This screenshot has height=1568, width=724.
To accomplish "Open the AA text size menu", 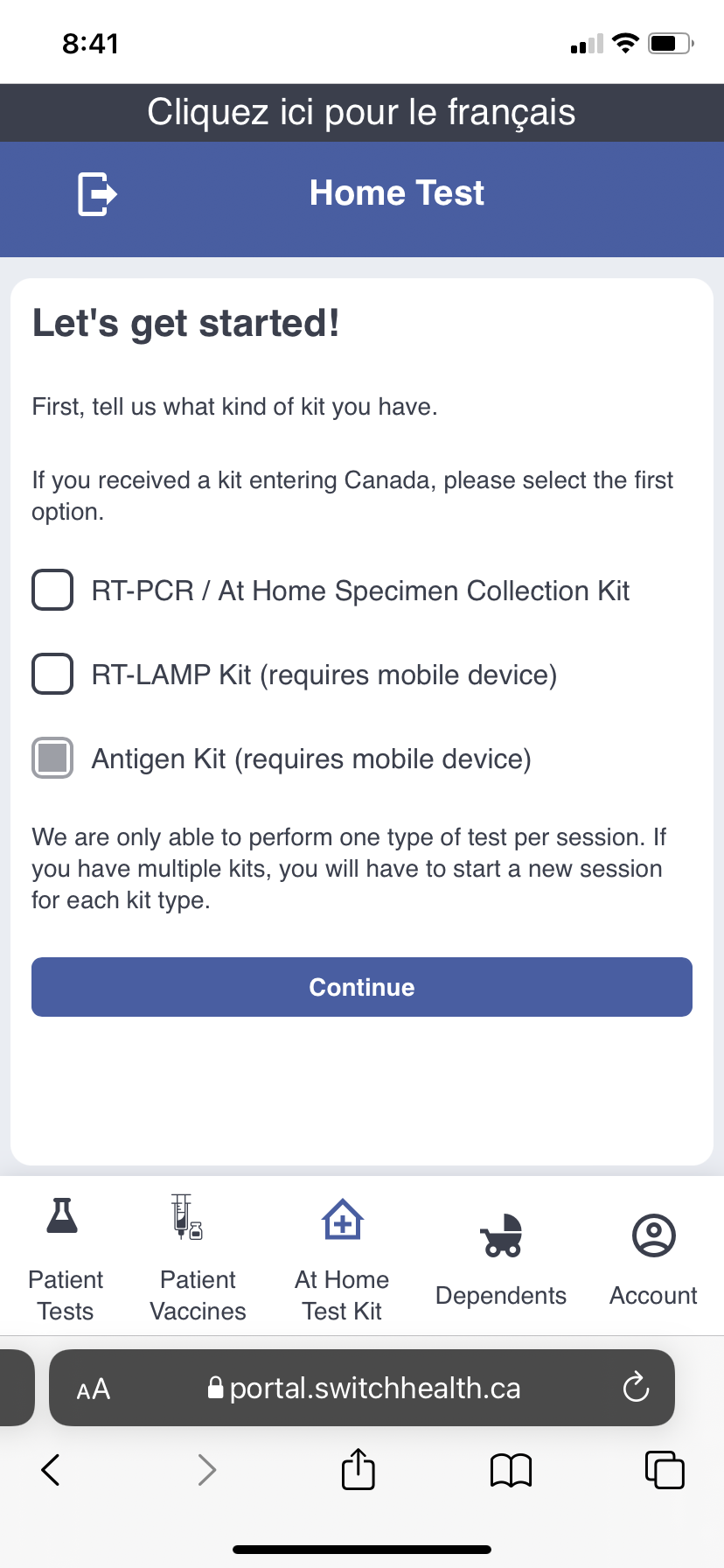I will pyautogui.click(x=94, y=1389).
